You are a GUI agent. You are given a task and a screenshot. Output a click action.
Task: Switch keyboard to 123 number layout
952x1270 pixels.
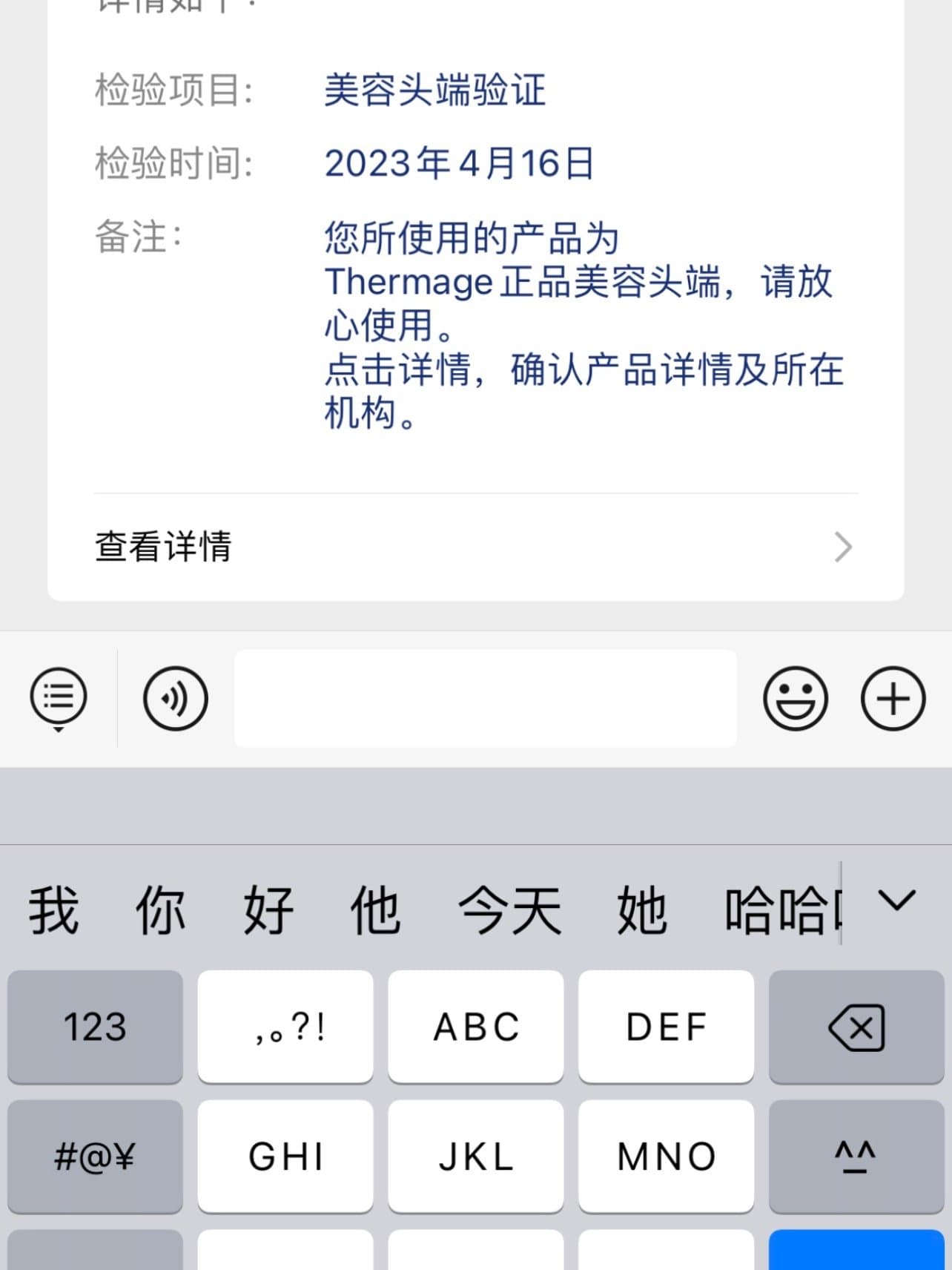click(x=95, y=1027)
